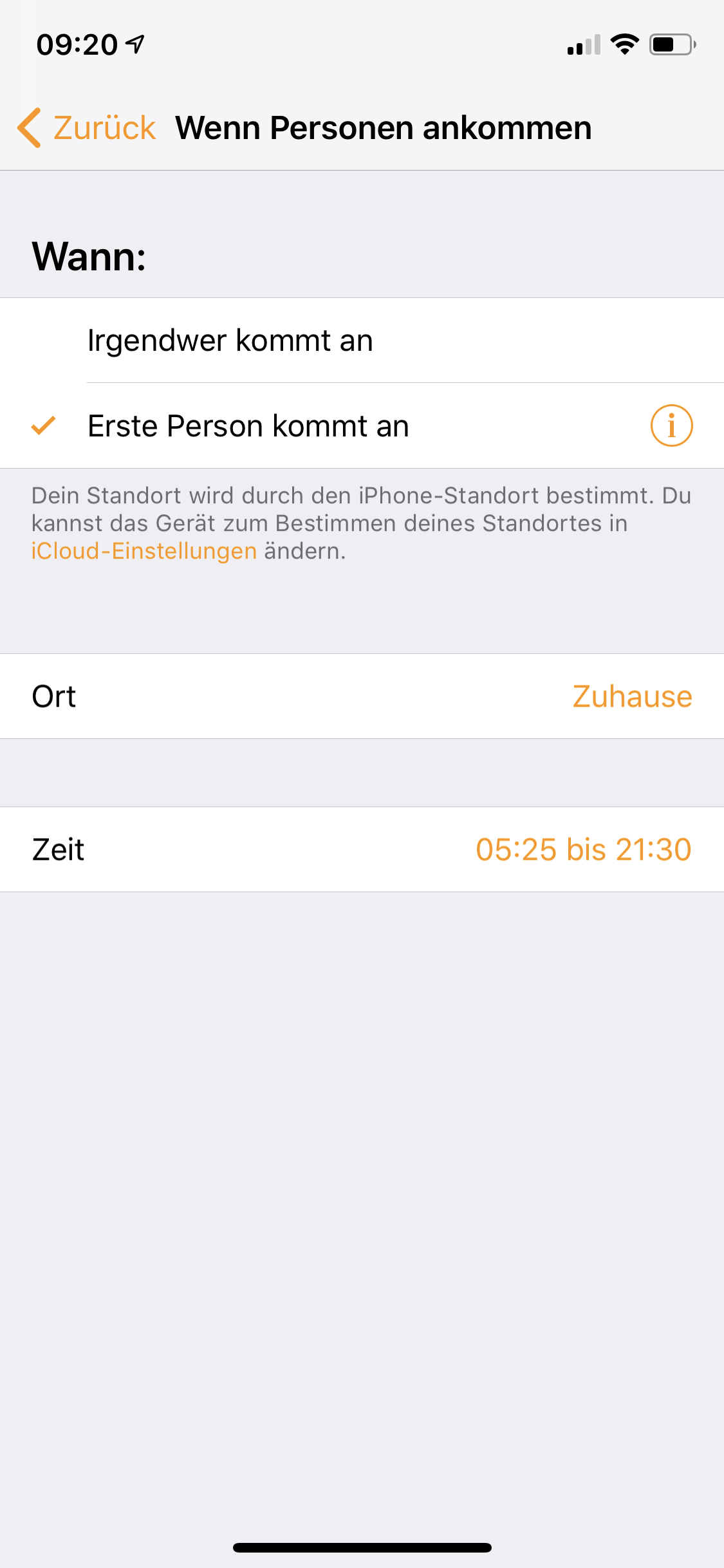Open info icon for 'Erste Person kommt an'
724x1568 pixels.
pos(671,425)
